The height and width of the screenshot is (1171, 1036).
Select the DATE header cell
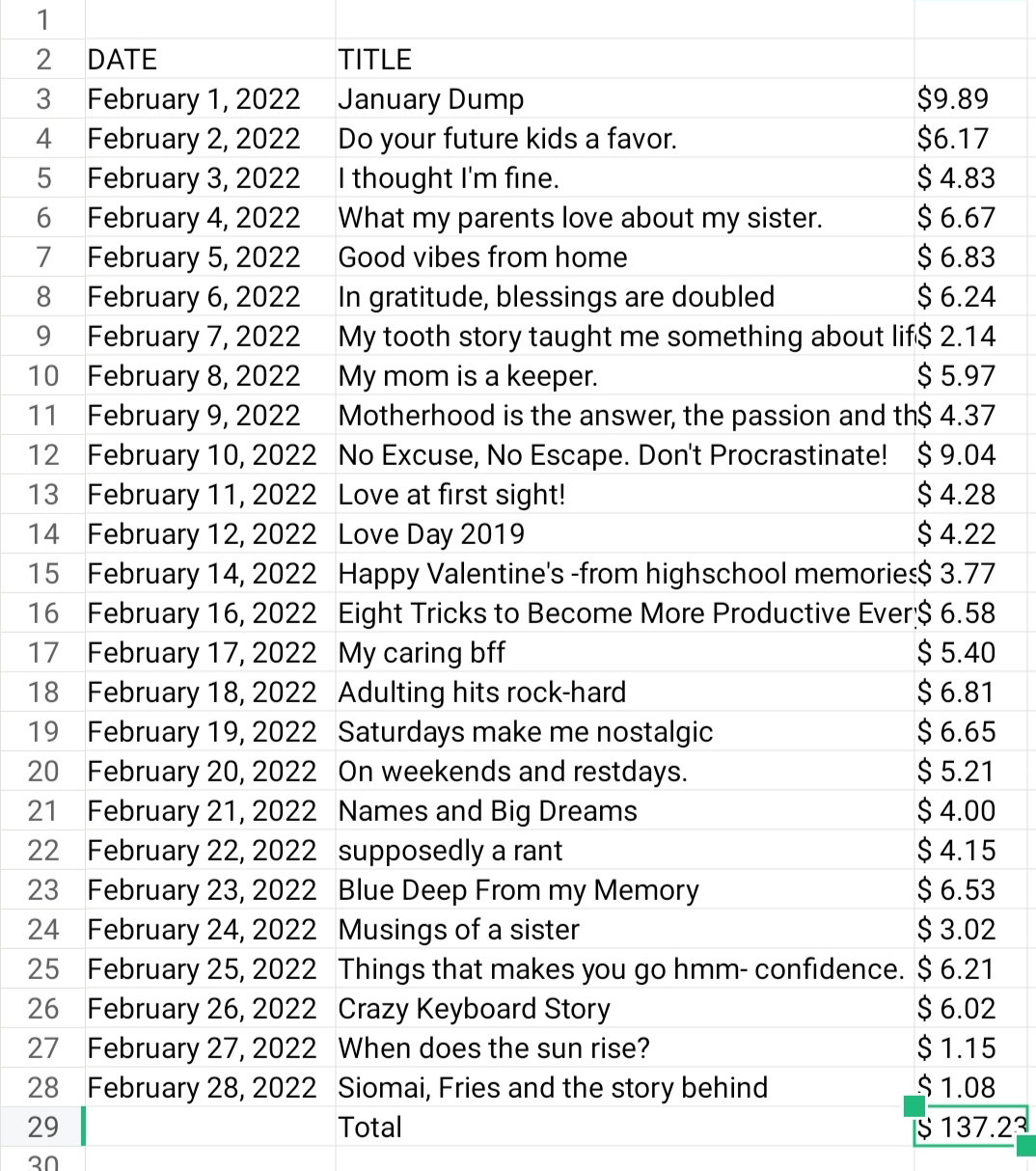click(x=210, y=59)
